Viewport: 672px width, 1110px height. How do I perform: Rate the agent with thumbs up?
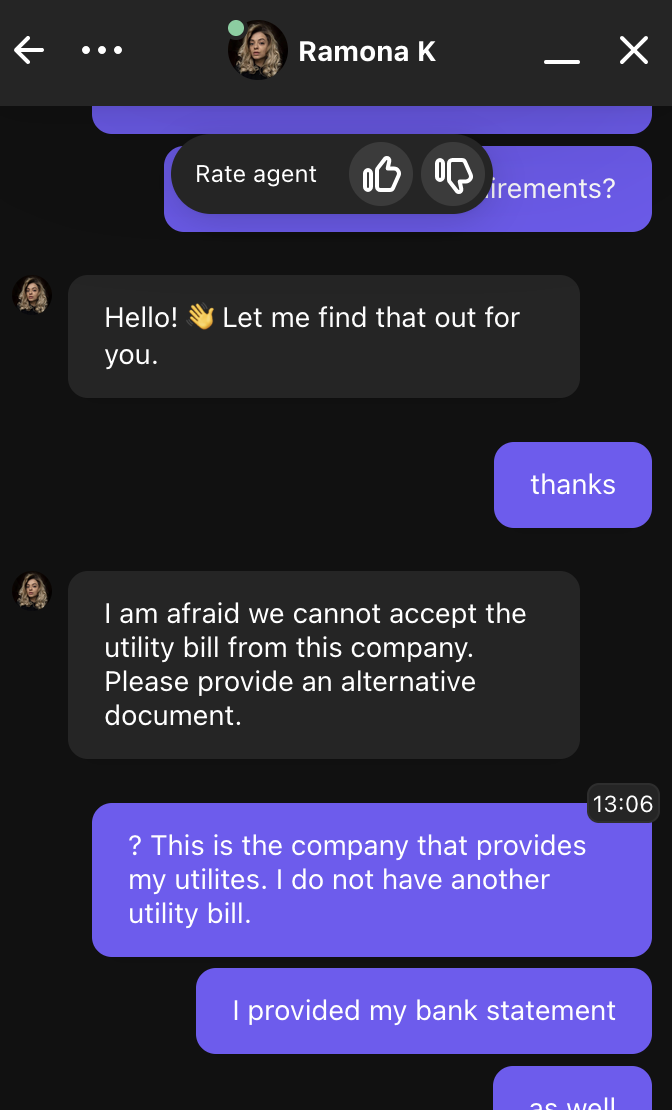point(381,175)
